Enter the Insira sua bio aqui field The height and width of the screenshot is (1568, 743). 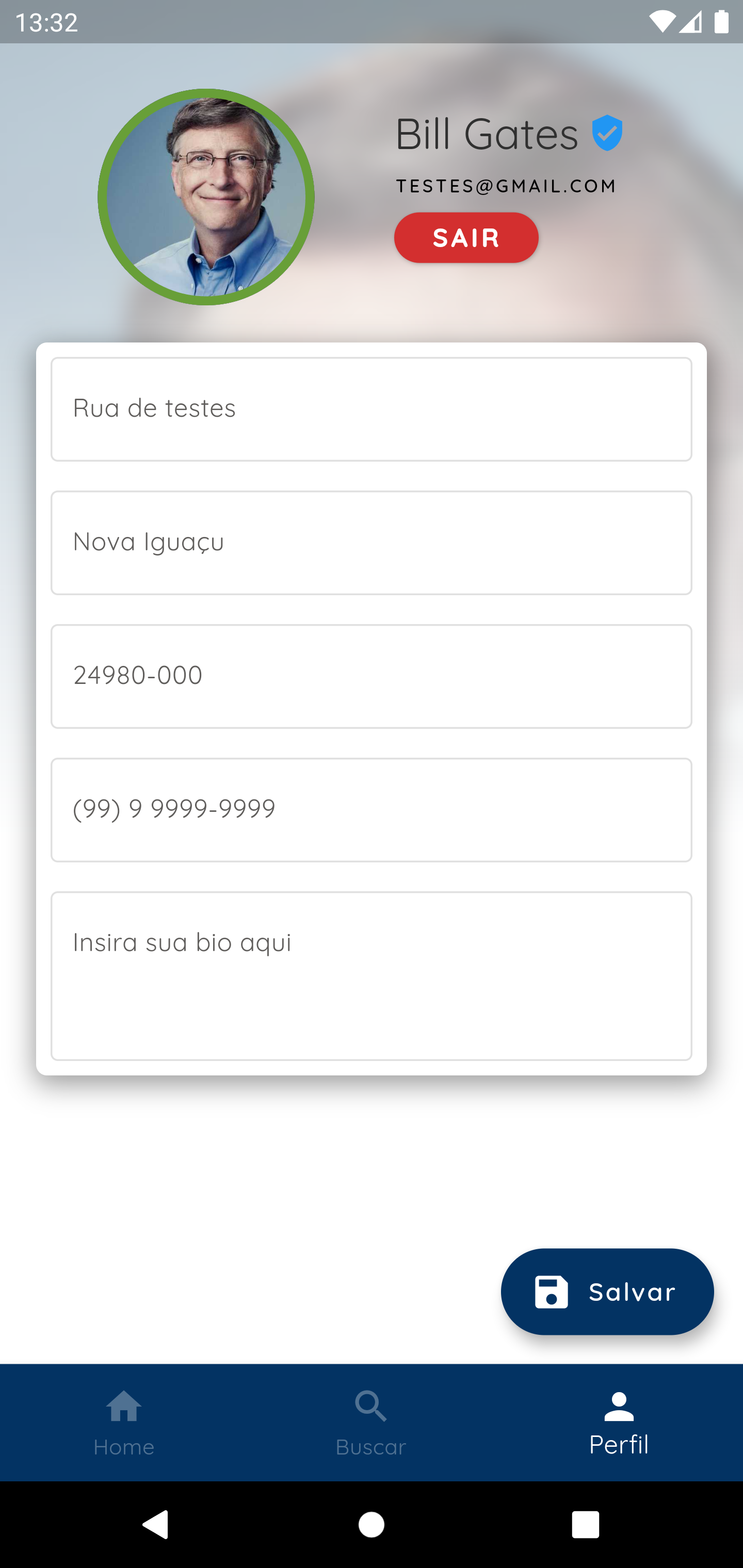point(372,976)
